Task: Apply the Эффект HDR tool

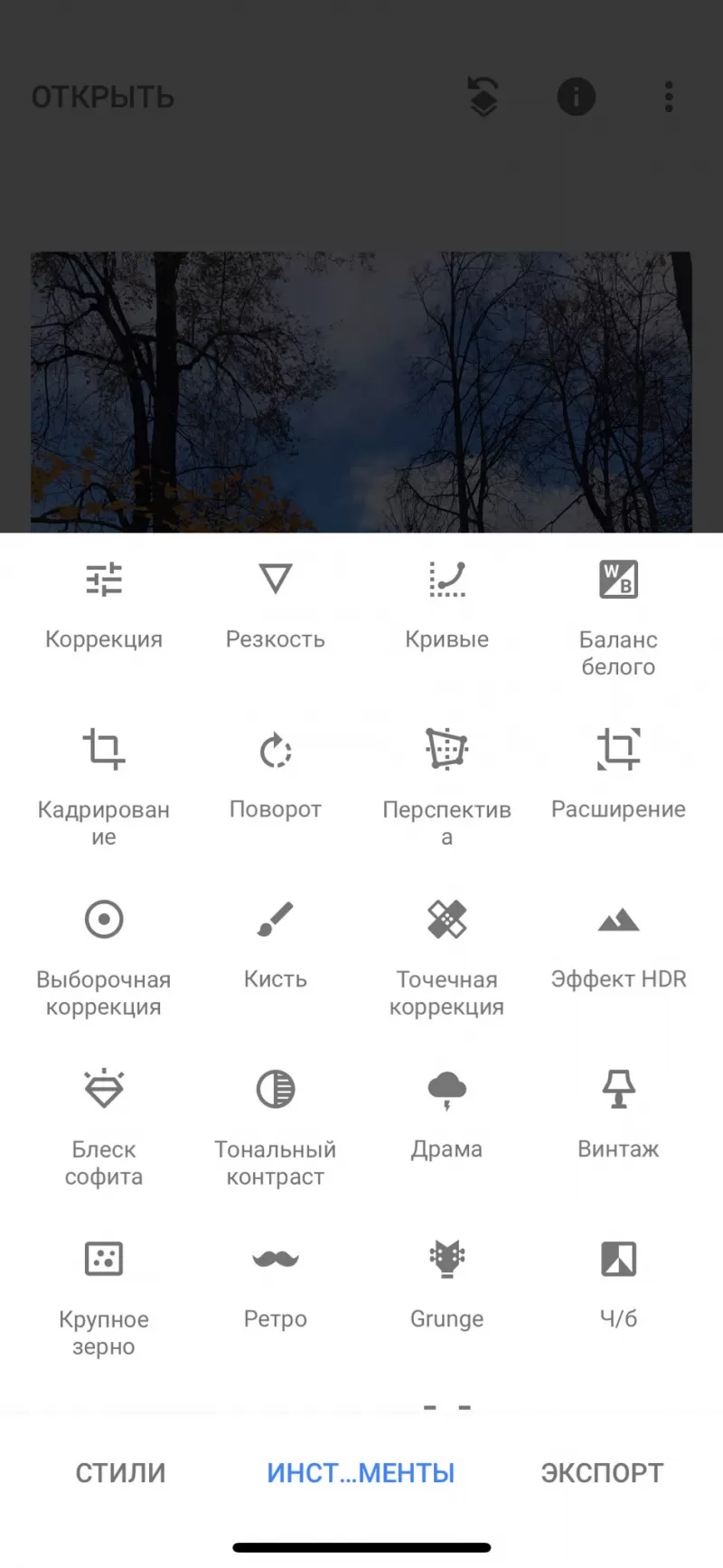Action: (618, 943)
